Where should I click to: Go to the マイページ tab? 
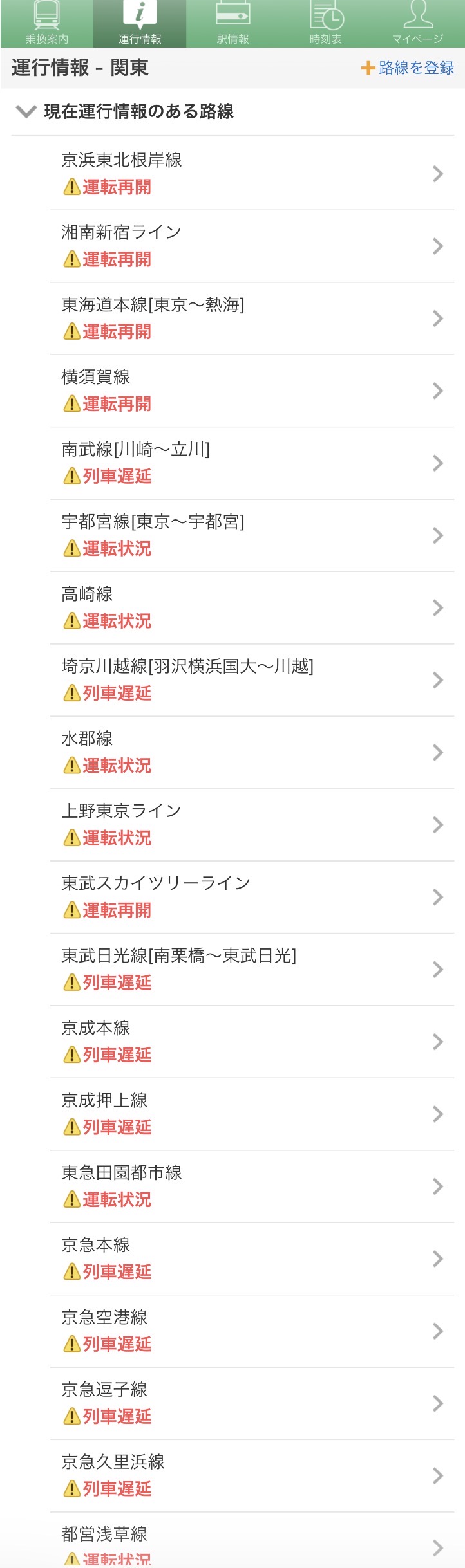click(x=418, y=24)
